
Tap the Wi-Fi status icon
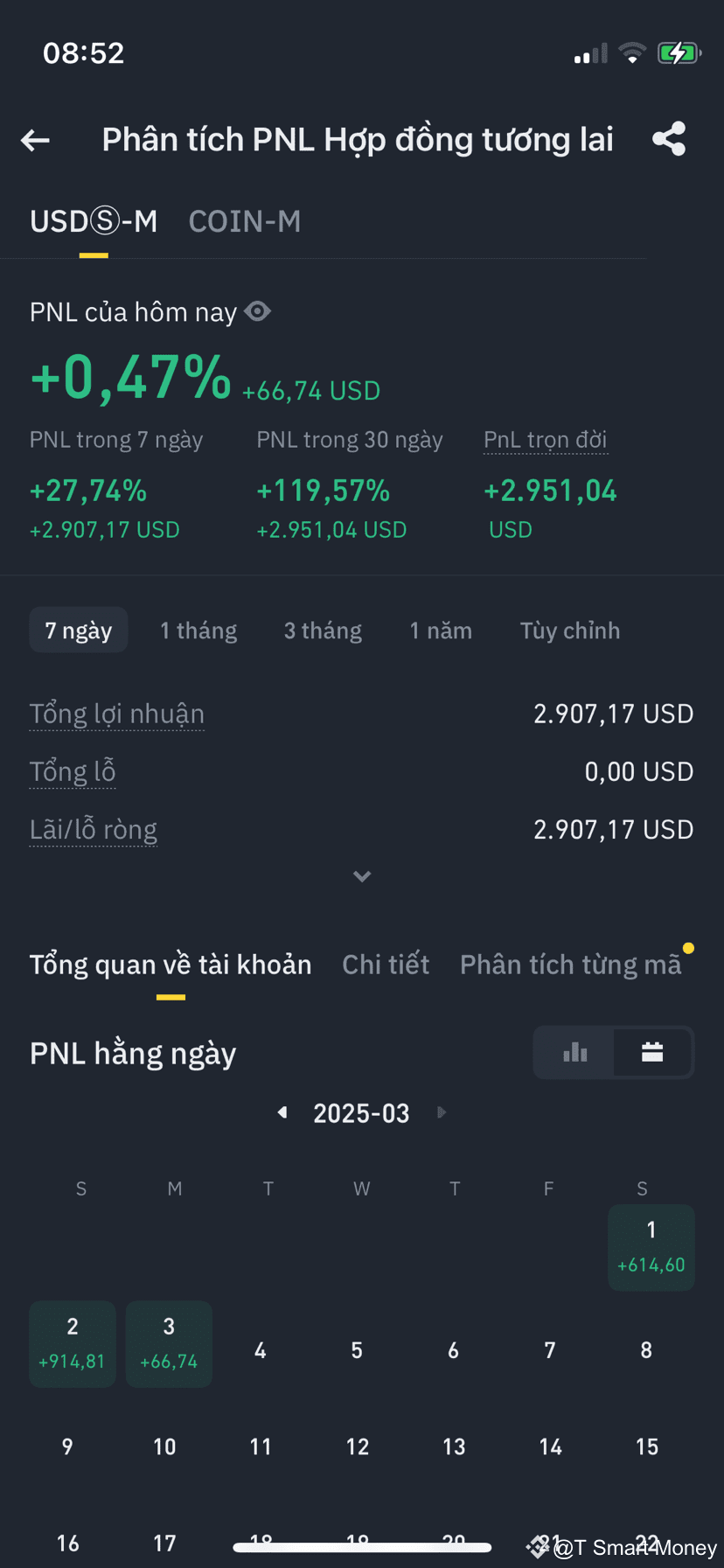pos(632,52)
